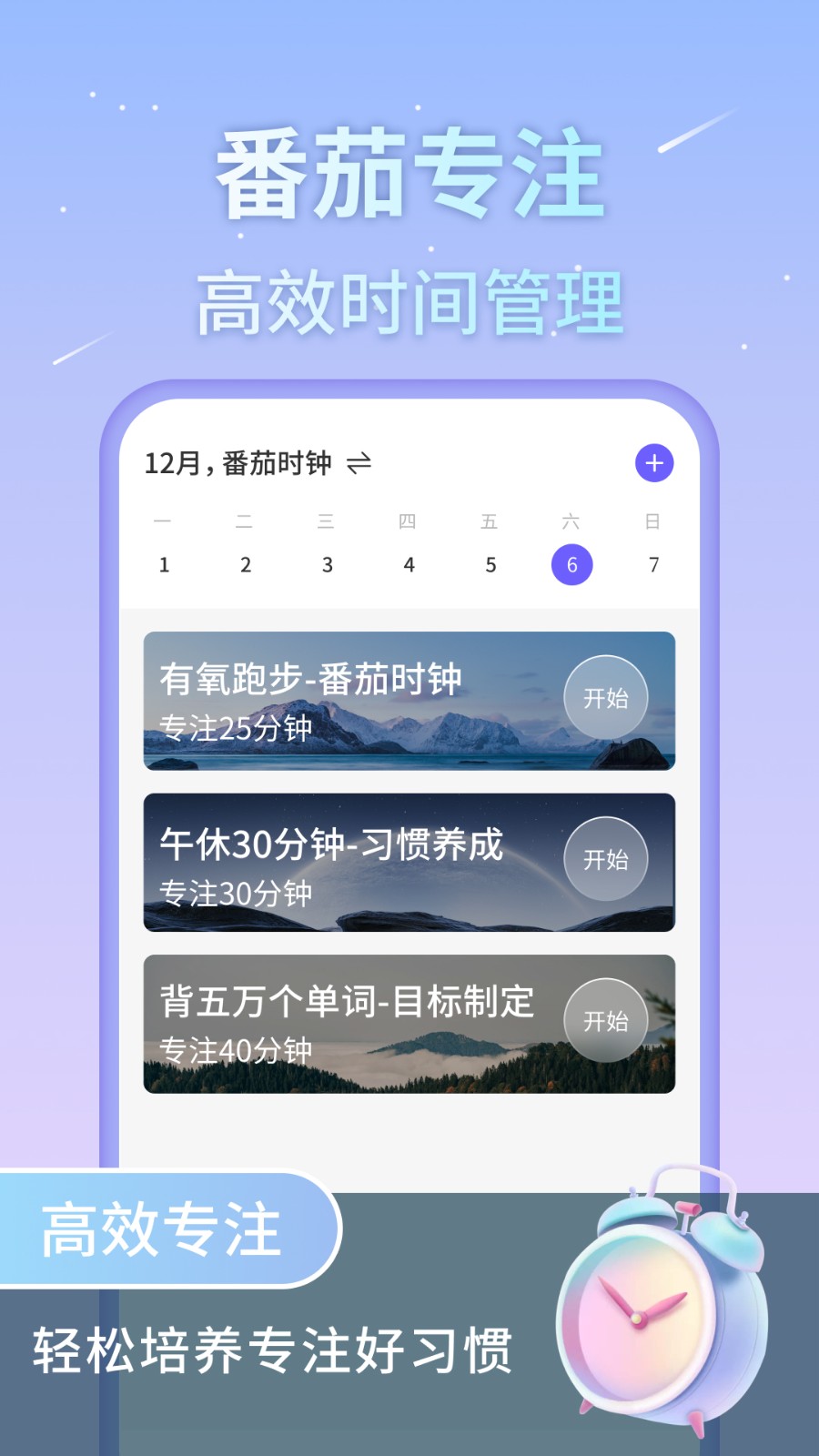819x1456 pixels.
Task: Select the 六 weekday column header
Action: click(571, 521)
